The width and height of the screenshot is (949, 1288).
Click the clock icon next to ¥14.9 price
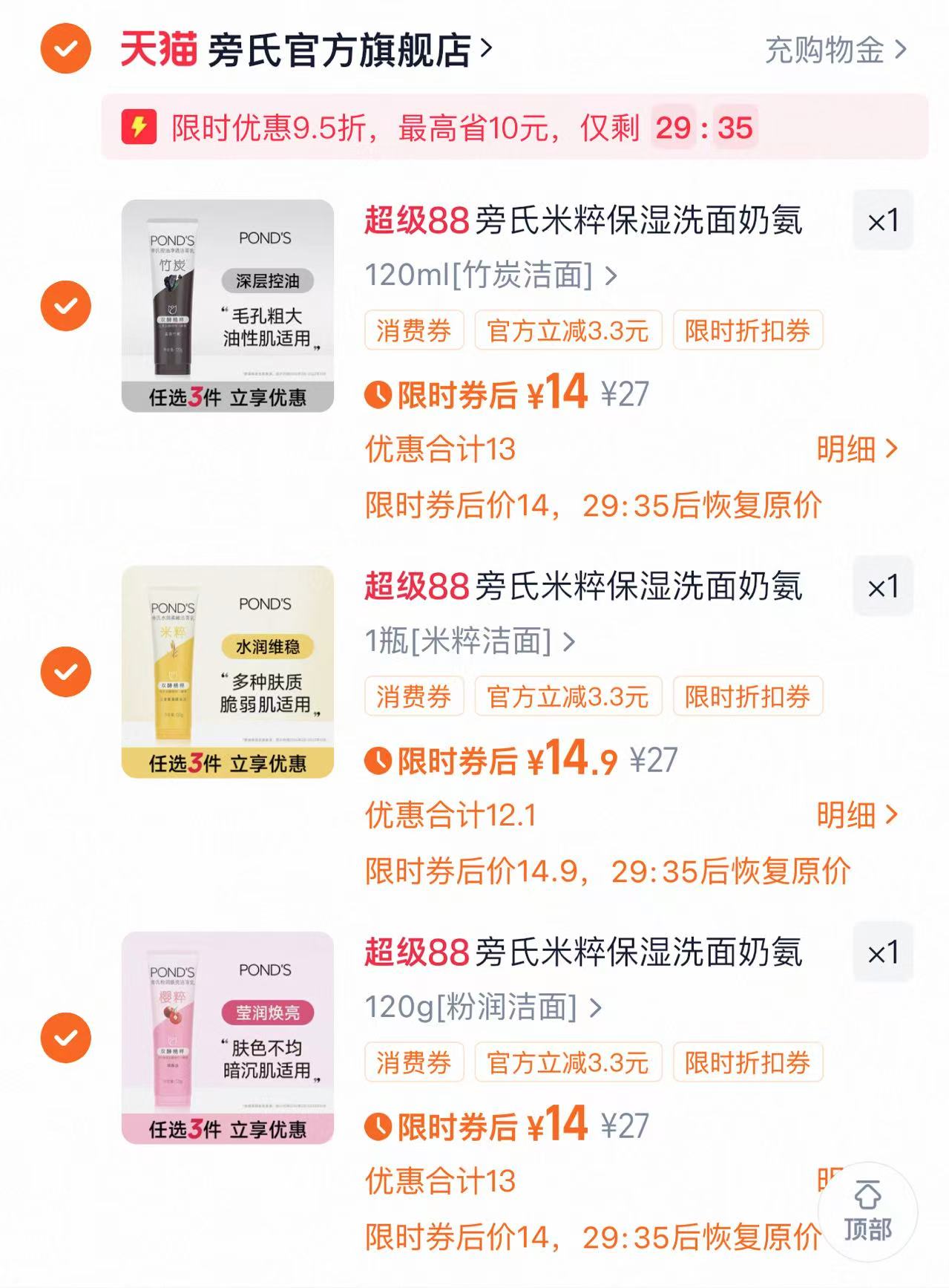pyautogui.click(x=378, y=761)
